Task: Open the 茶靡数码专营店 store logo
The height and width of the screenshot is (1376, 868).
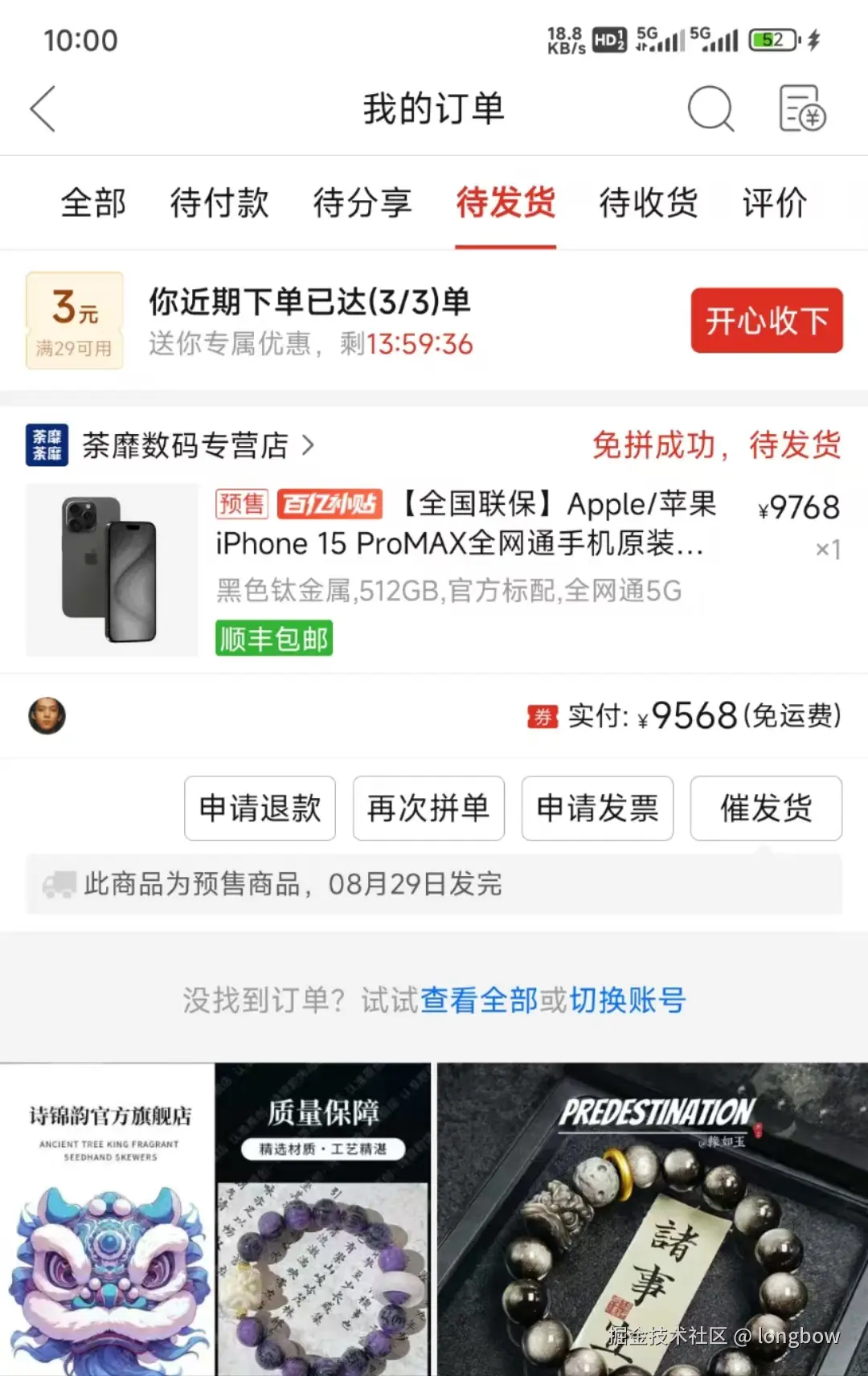Action: (x=46, y=444)
